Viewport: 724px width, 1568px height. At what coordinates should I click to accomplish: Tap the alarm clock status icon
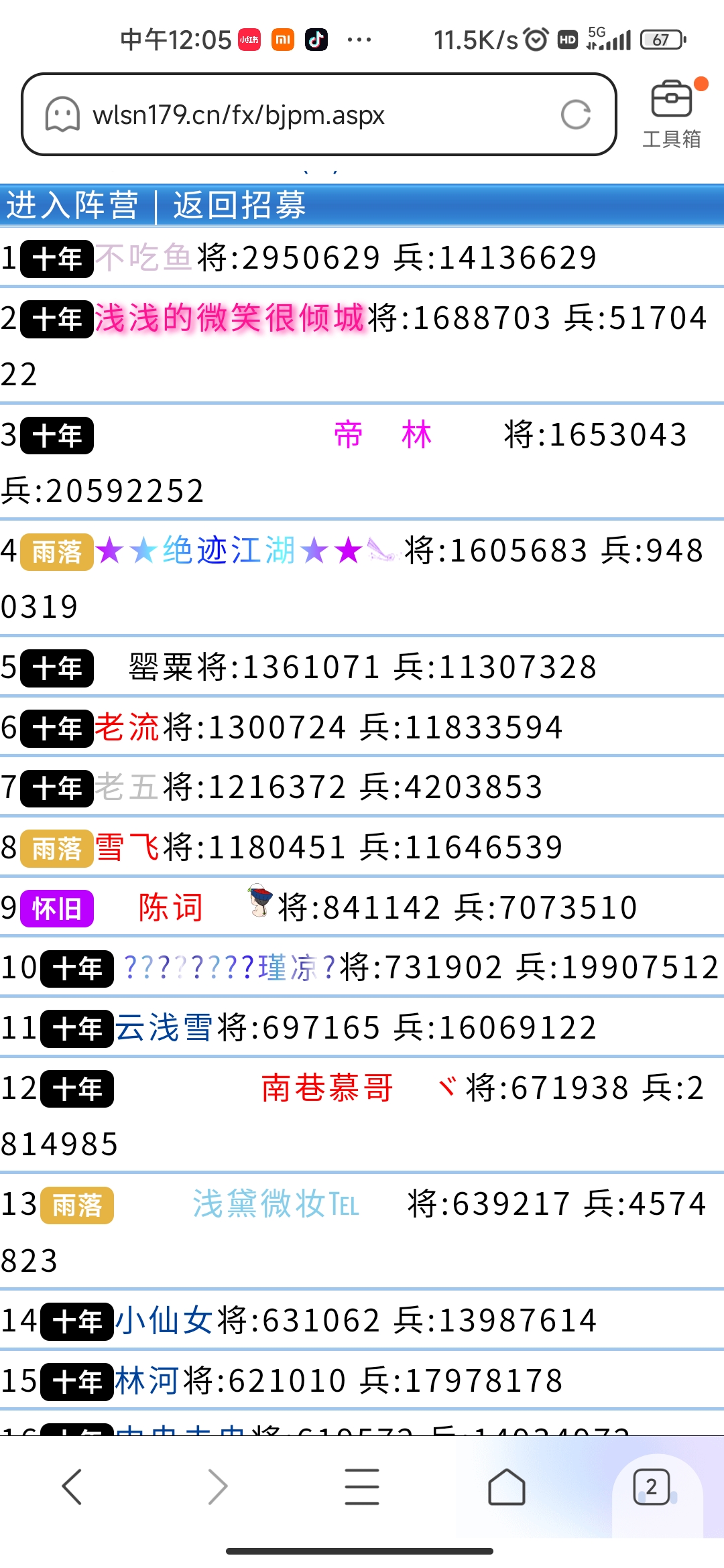pos(536,40)
